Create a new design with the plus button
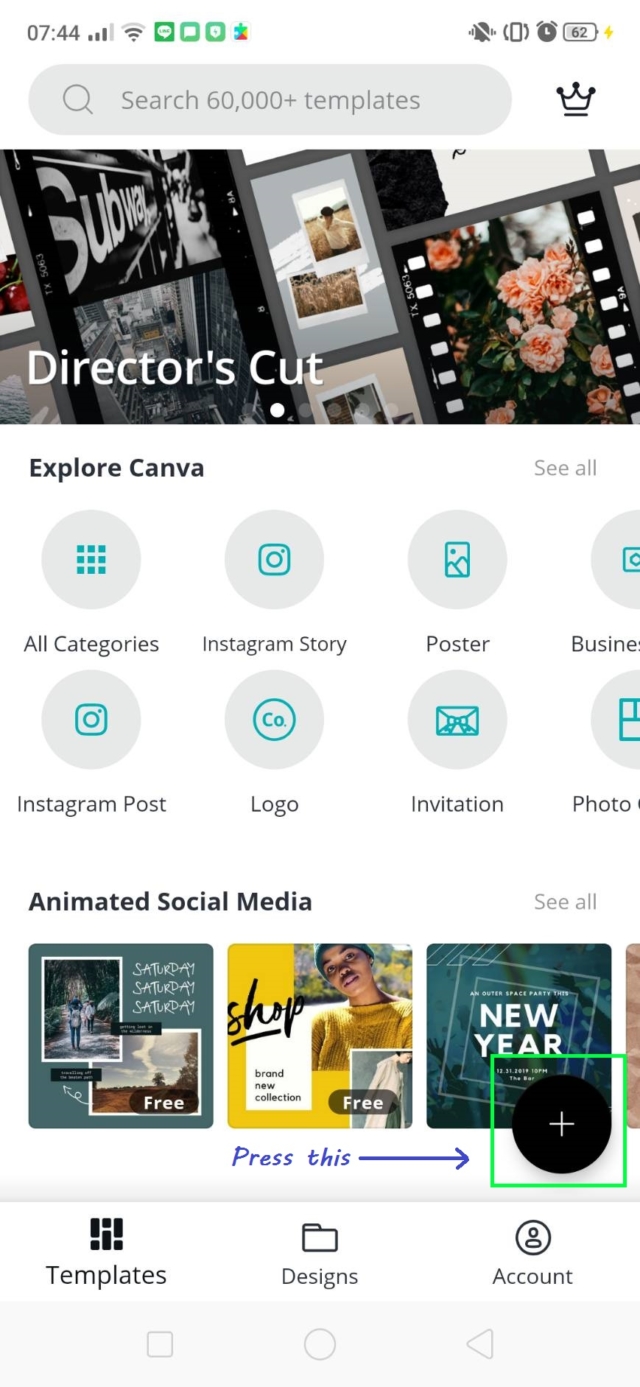The image size is (640, 1387). click(561, 1124)
